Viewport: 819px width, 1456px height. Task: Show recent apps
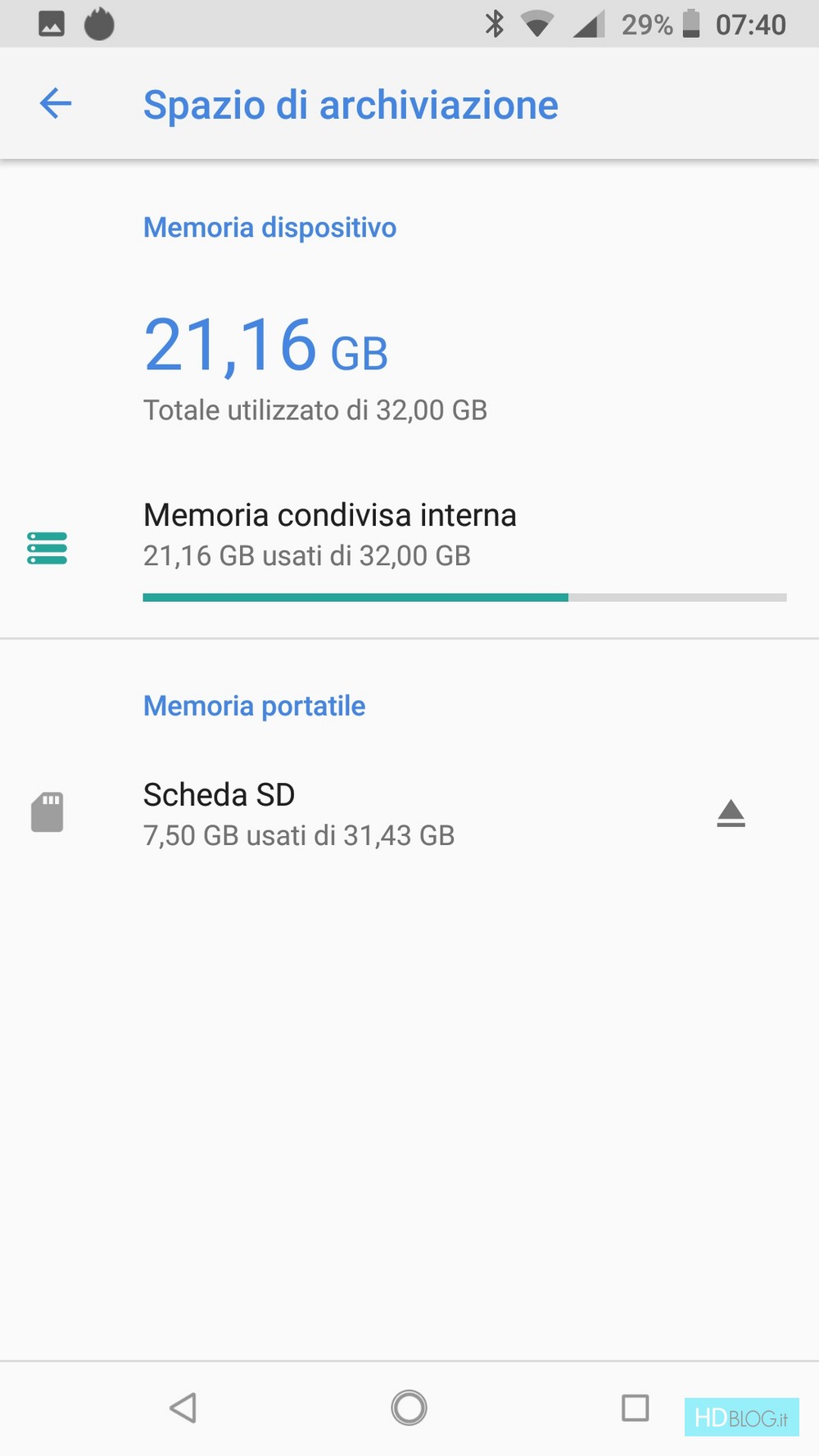(x=635, y=1409)
